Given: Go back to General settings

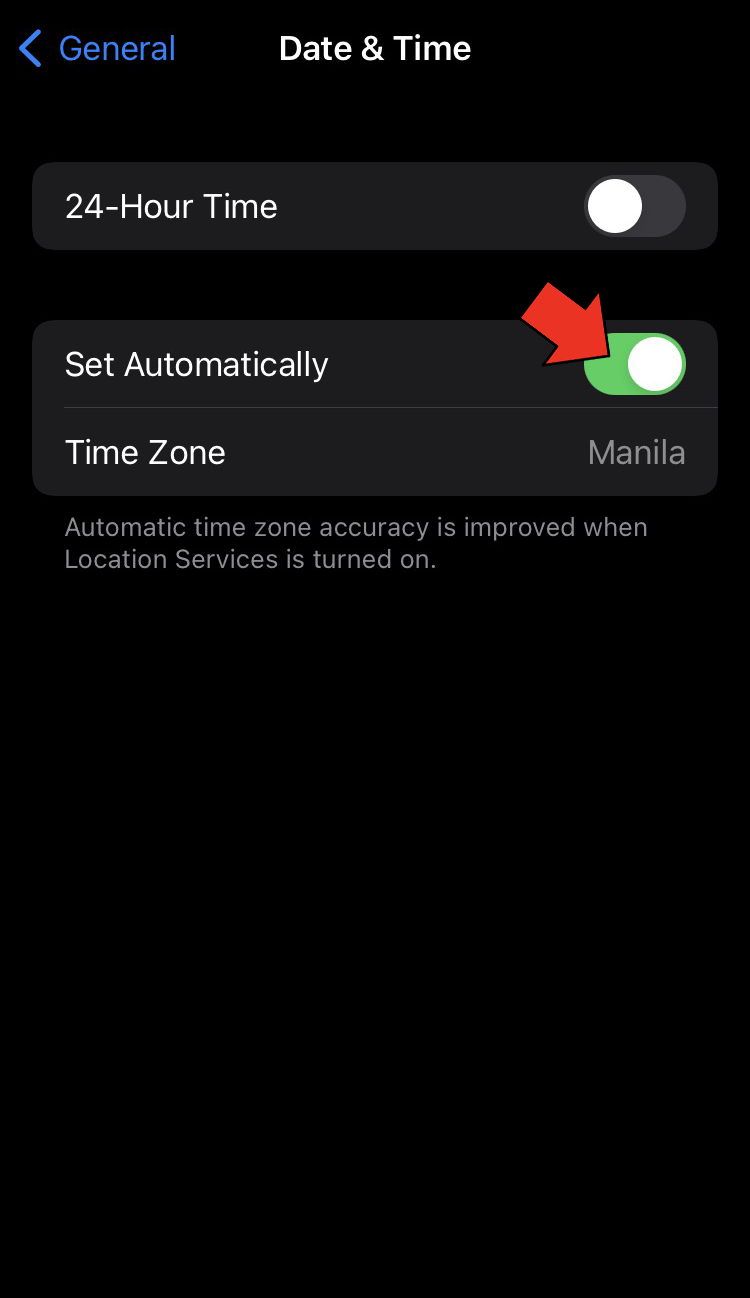Looking at the screenshot, I should click(98, 48).
